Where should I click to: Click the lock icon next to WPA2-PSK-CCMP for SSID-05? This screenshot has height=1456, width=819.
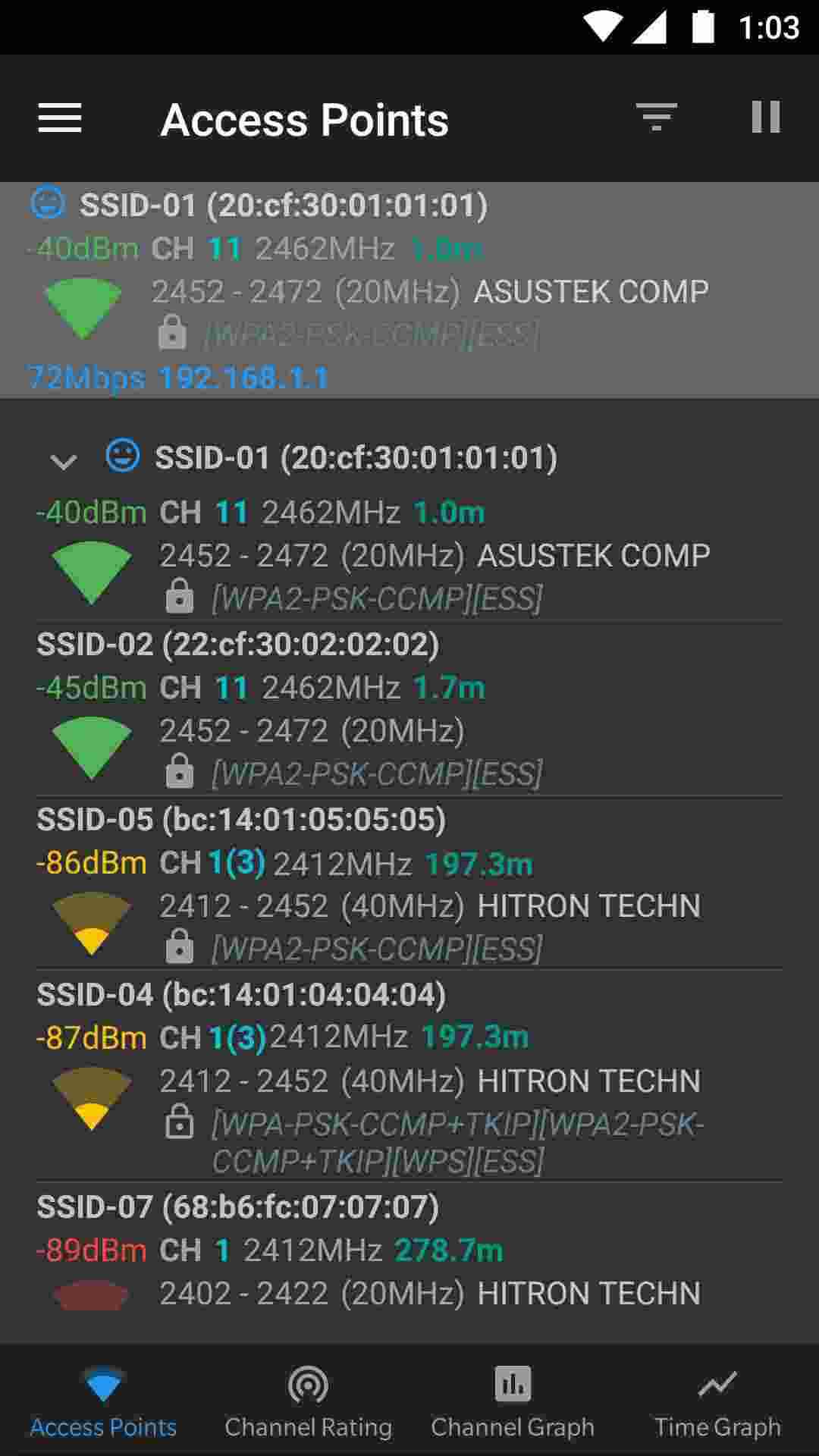(x=179, y=946)
